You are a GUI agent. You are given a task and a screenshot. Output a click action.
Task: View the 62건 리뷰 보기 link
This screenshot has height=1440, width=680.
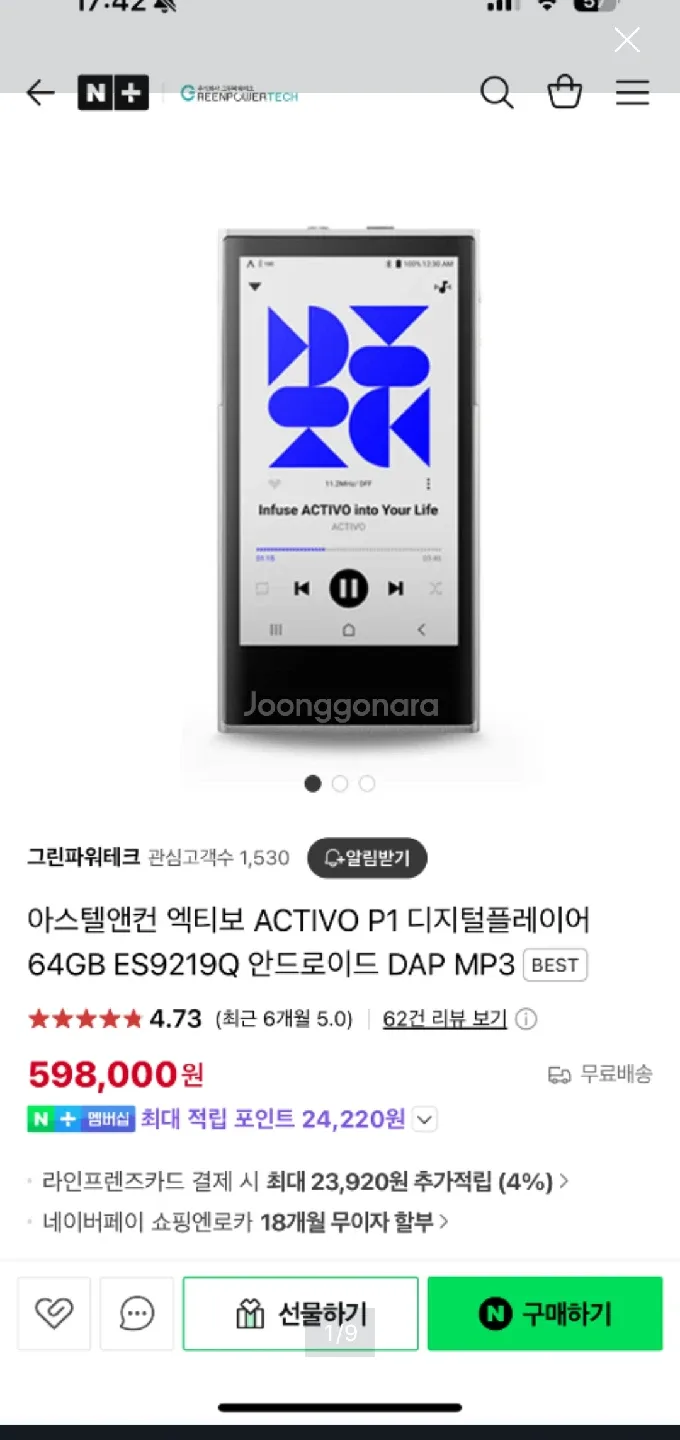point(444,1019)
